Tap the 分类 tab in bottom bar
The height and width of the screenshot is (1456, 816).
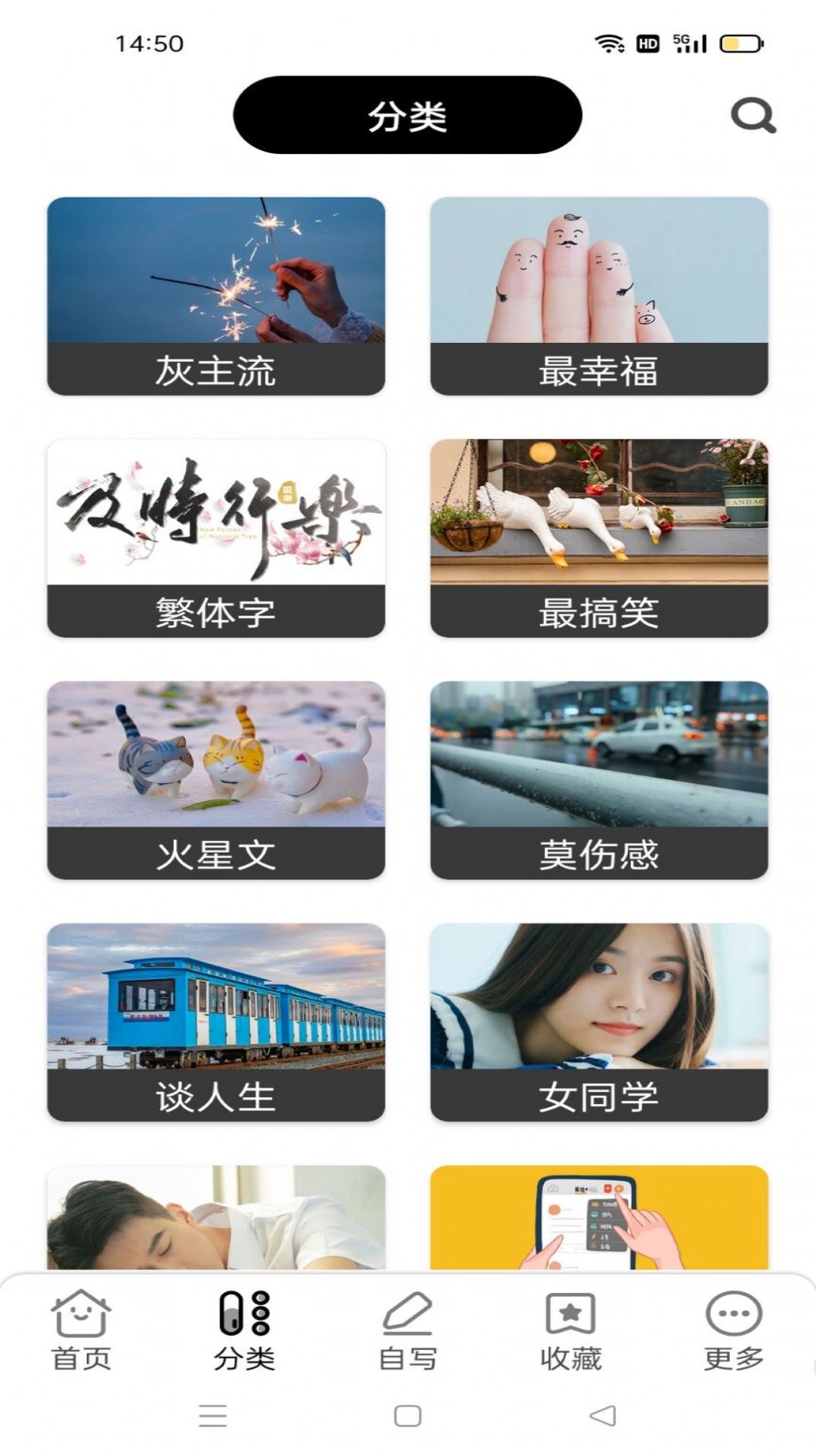[x=244, y=1330]
